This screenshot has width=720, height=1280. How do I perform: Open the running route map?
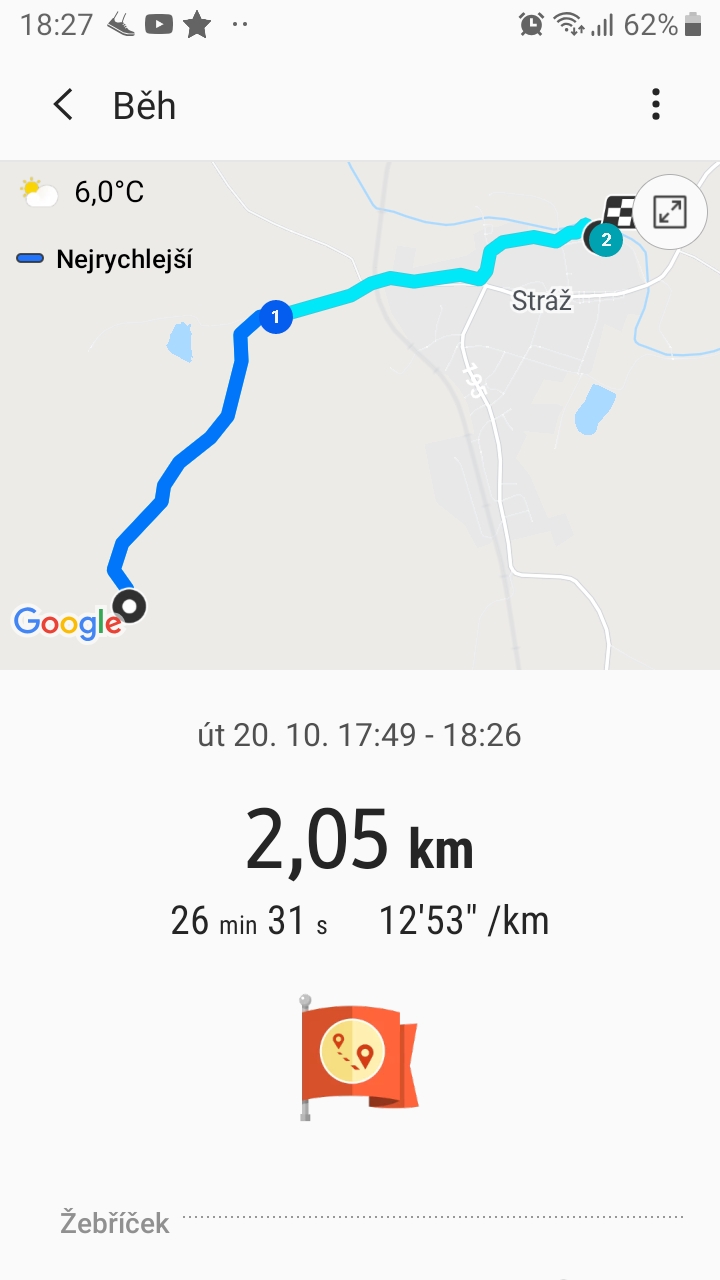tap(360, 415)
